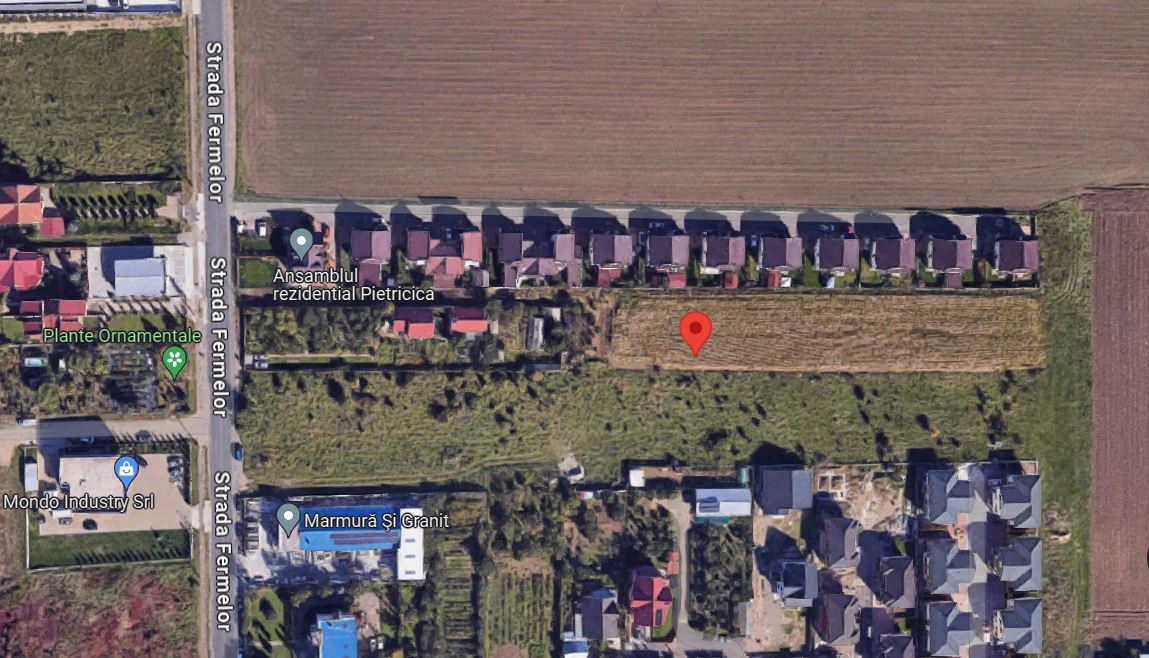Open Mondo Industry Srl shop marker
The image size is (1149, 658).
(126, 469)
